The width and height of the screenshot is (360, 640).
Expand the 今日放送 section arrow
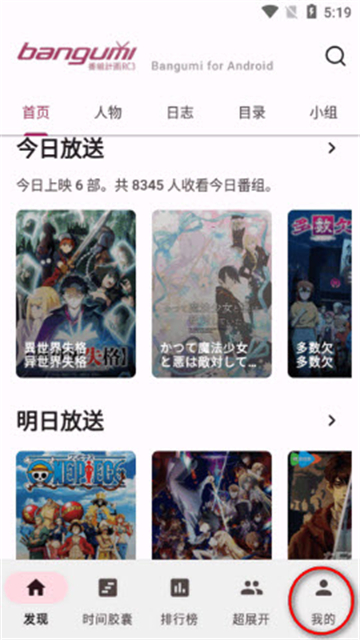(332, 148)
